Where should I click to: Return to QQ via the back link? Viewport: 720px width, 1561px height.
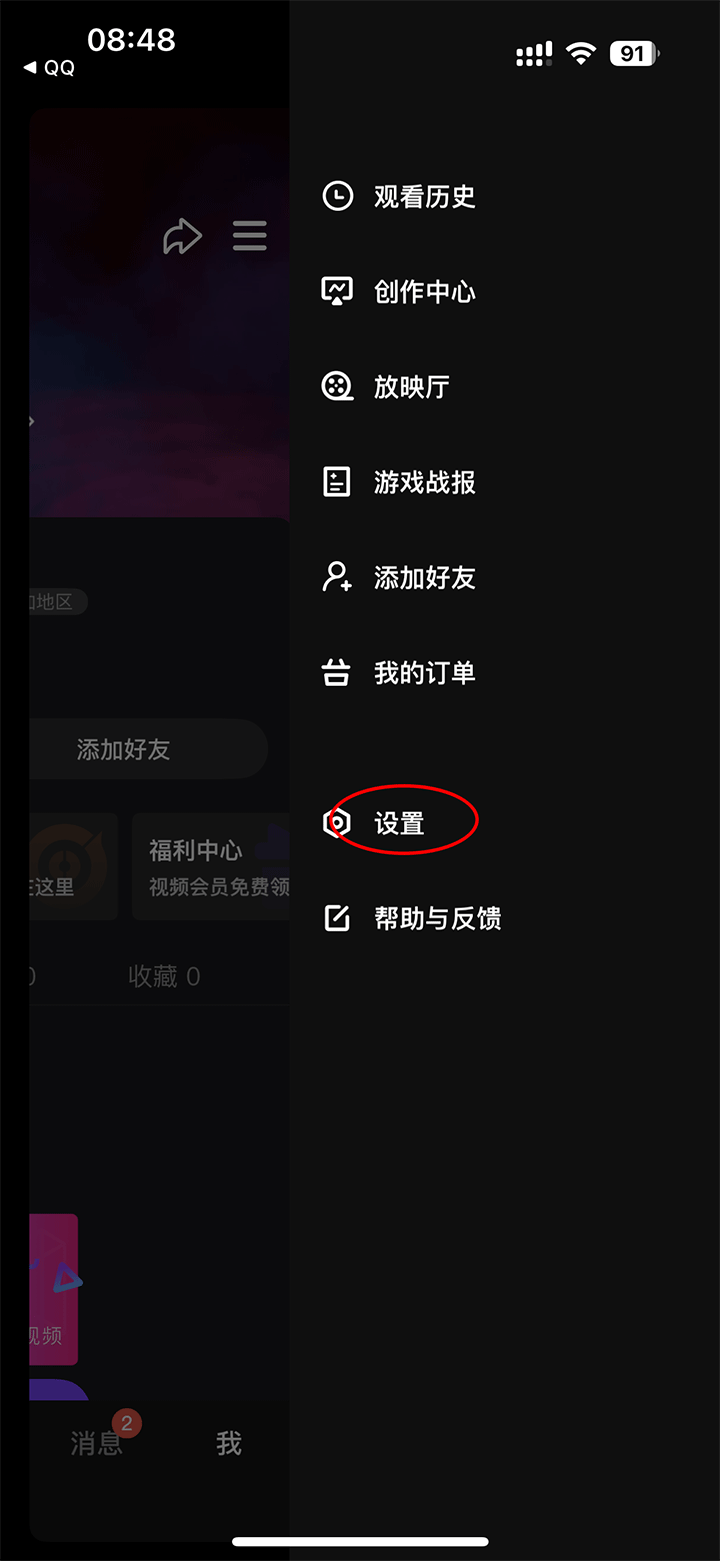pos(49,68)
